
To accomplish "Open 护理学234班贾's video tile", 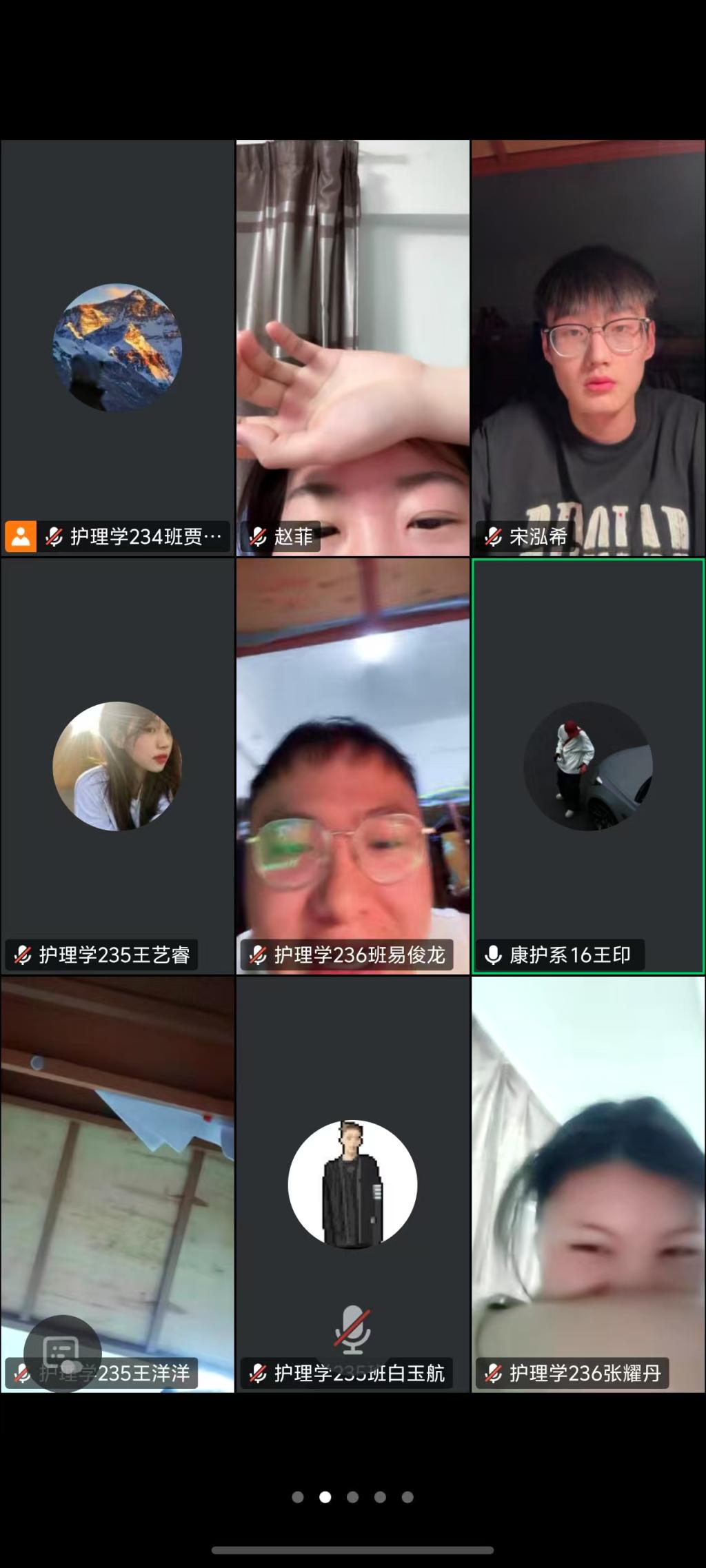I will [x=117, y=348].
